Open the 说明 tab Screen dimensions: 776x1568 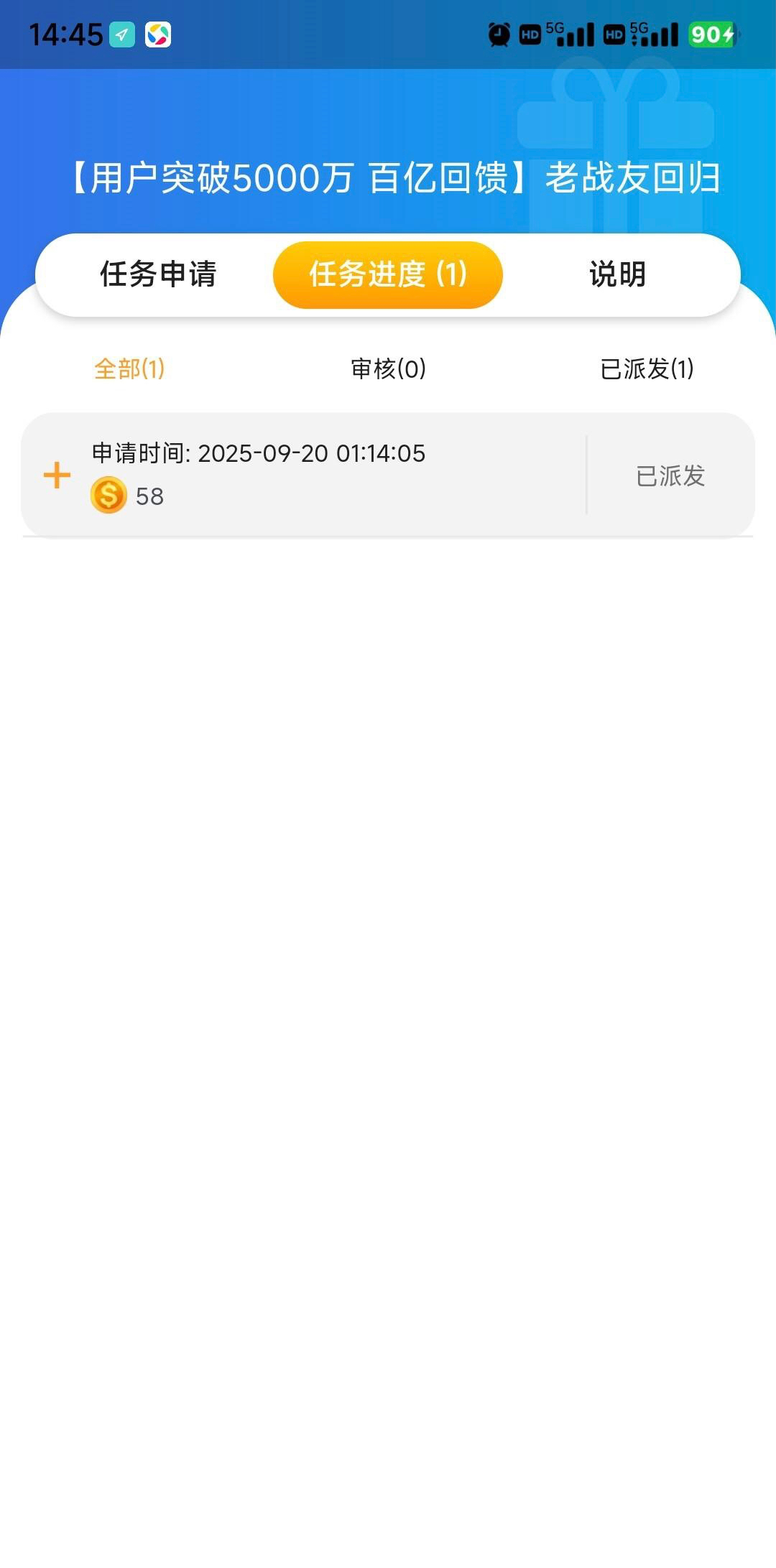[617, 274]
